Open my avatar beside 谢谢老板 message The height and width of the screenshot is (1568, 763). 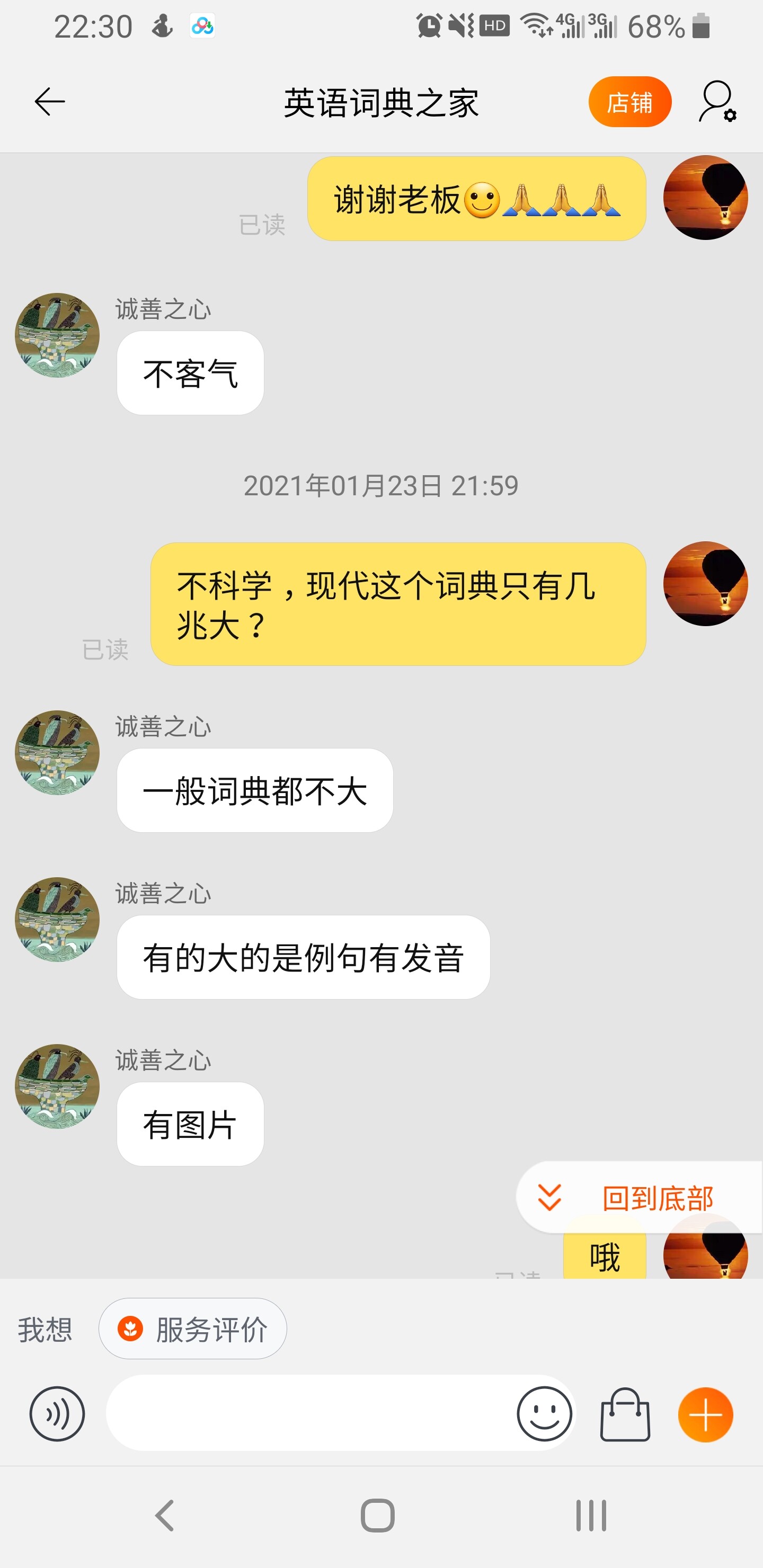click(x=705, y=198)
